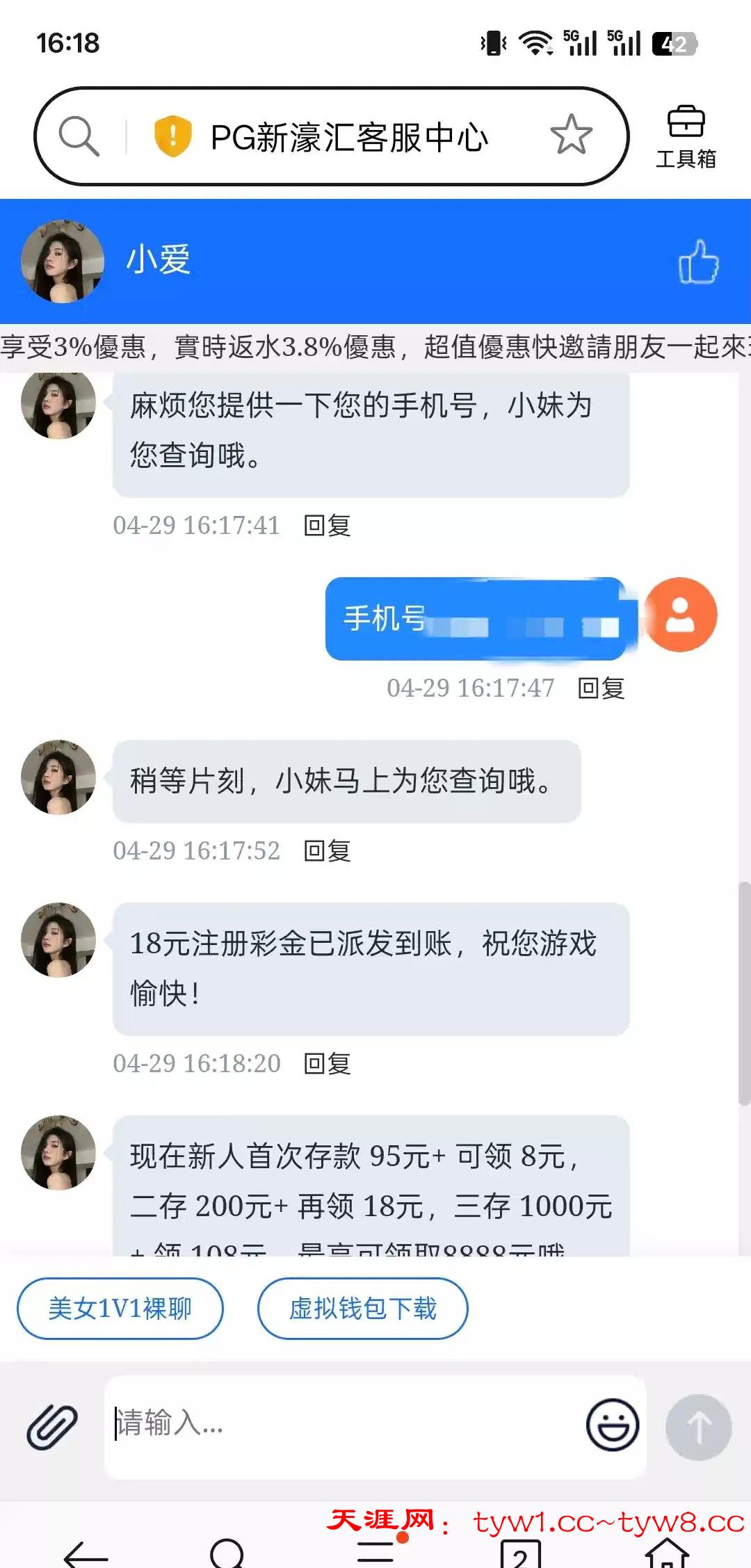Open the 工具箱 toolbox

point(686,137)
